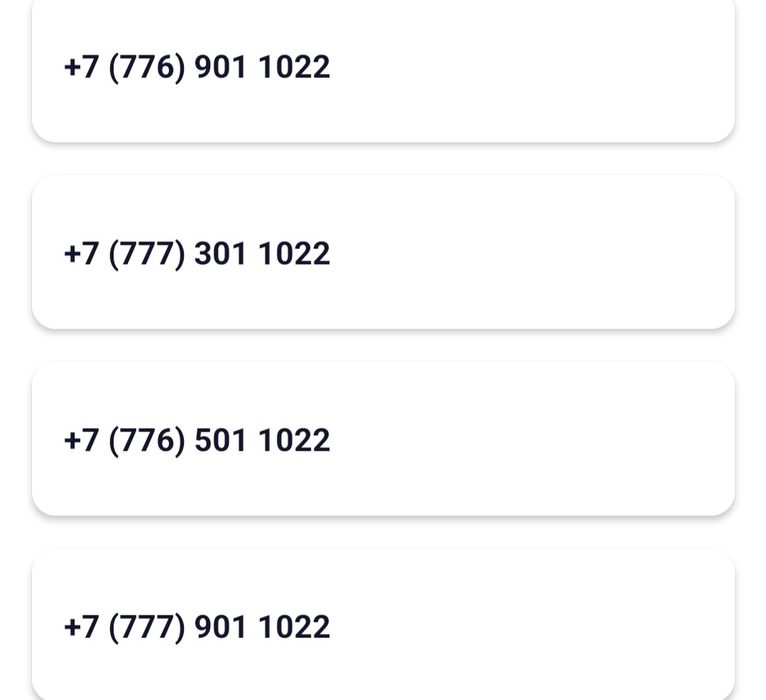Open the number +7 (777) 901 1022
The height and width of the screenshot is (700, 766).
[x=197, y=627]
